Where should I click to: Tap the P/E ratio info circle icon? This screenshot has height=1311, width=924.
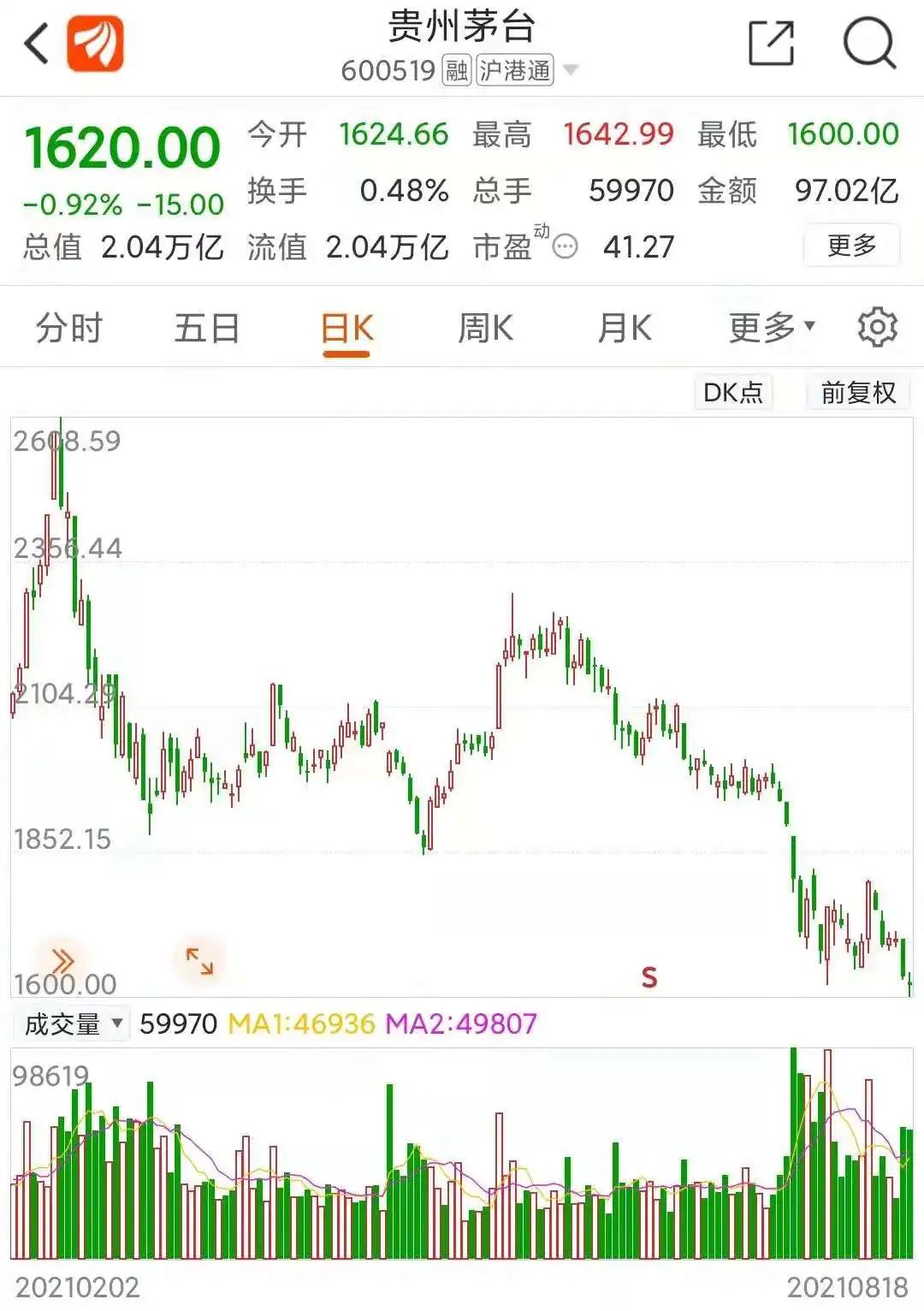coord(563,246)
